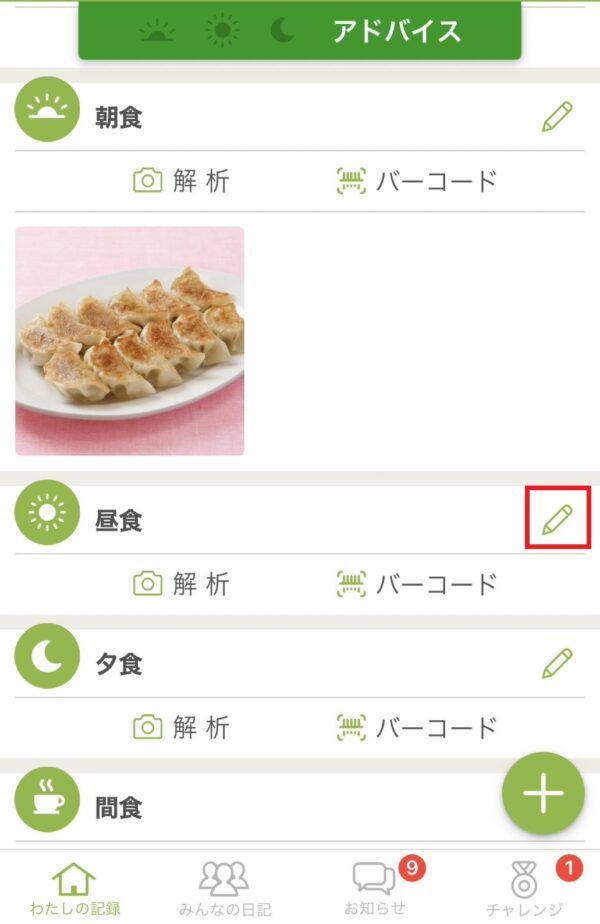This screenshot has width=600, height=924.
Task: Edit the 朝食 breakfast entry
Action: (557, 118)
